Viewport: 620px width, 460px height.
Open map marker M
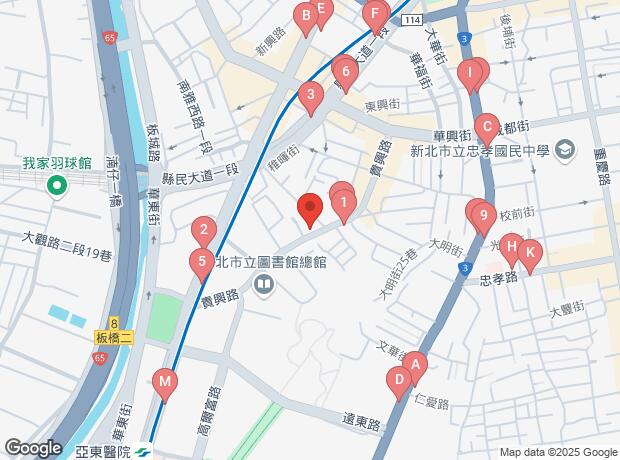click(165, 386)
